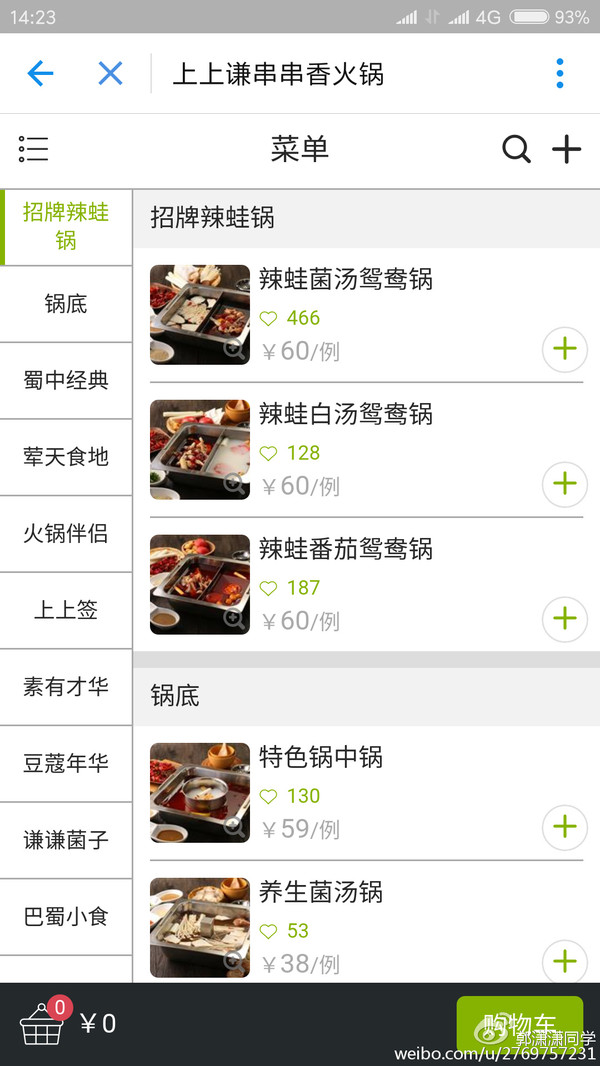This screenshot has height=1066, width=600.
Task: Open the 购物车 shopping cart
Action: click(x=519, y=1024)
